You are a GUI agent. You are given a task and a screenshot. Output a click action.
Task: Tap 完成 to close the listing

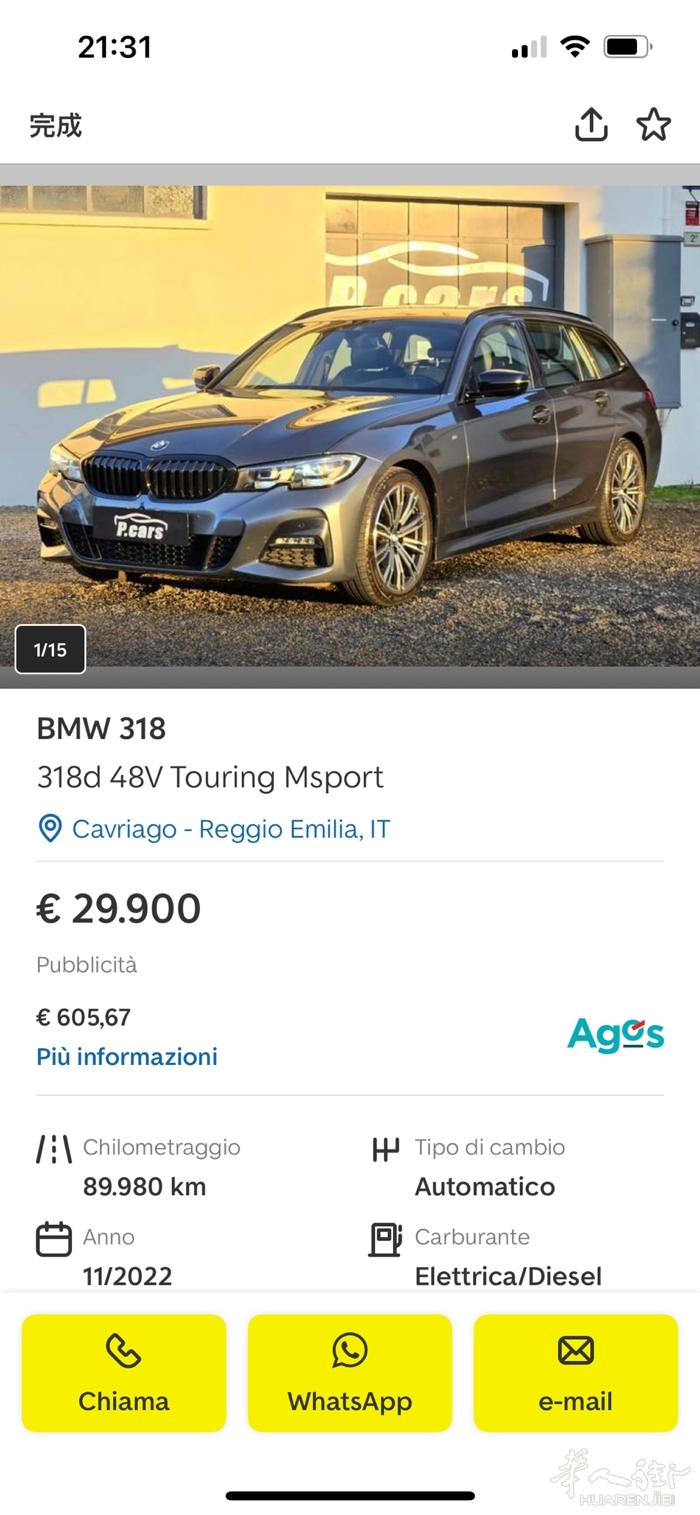click(55, 126)
